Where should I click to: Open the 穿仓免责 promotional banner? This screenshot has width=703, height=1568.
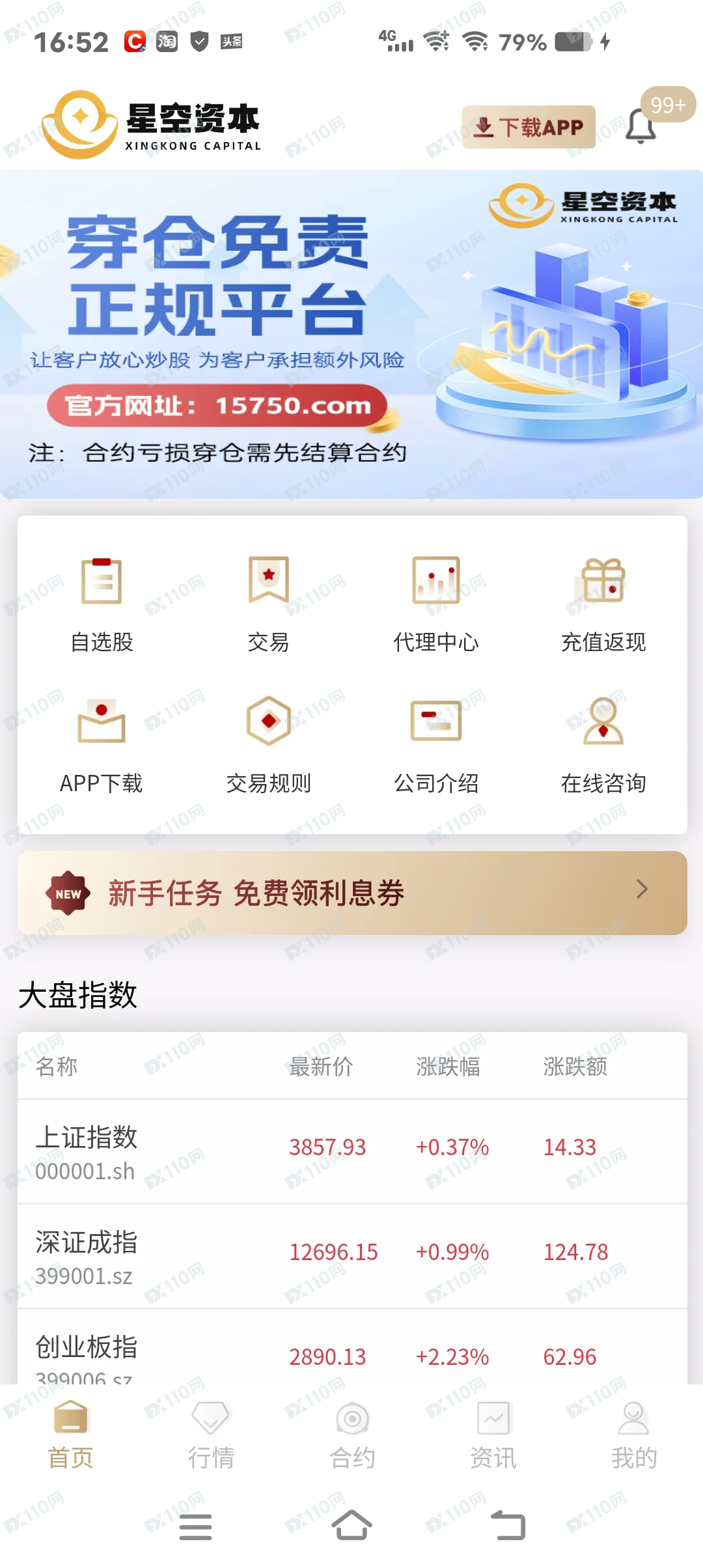351,334
